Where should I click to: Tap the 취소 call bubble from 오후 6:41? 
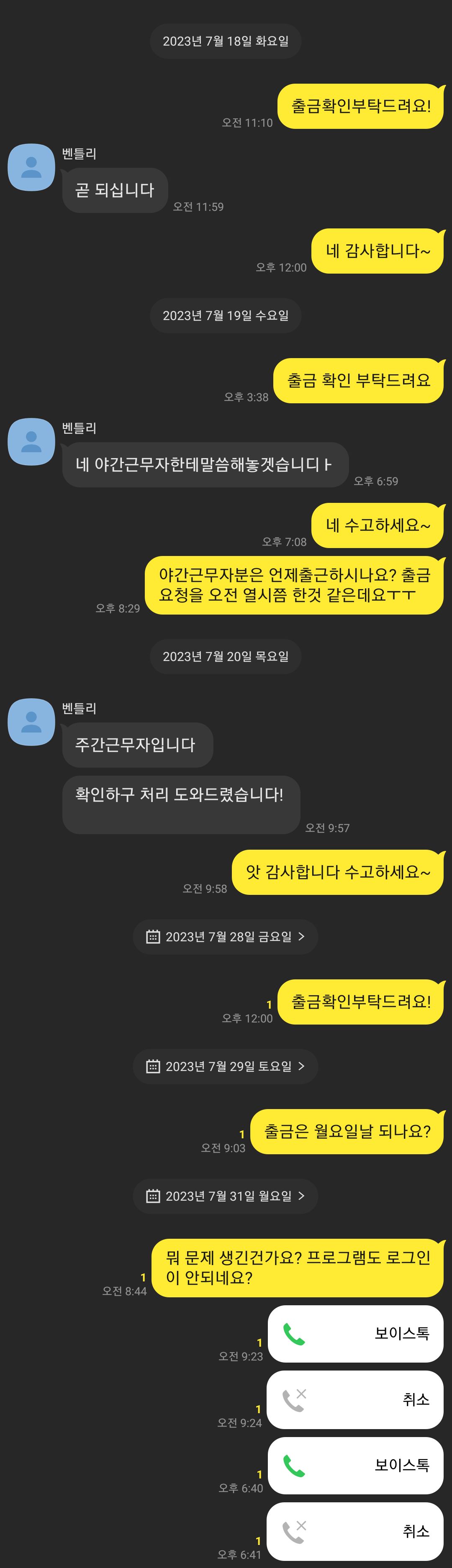(x=355, y=1531)
